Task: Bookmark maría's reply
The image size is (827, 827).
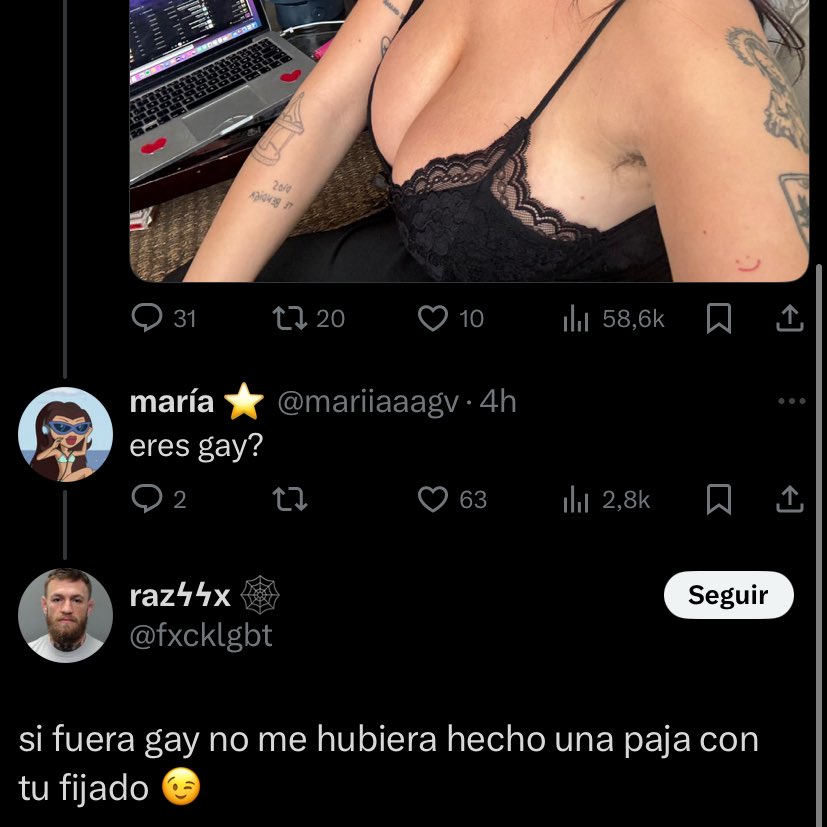Action: click(x=718, y=499)
